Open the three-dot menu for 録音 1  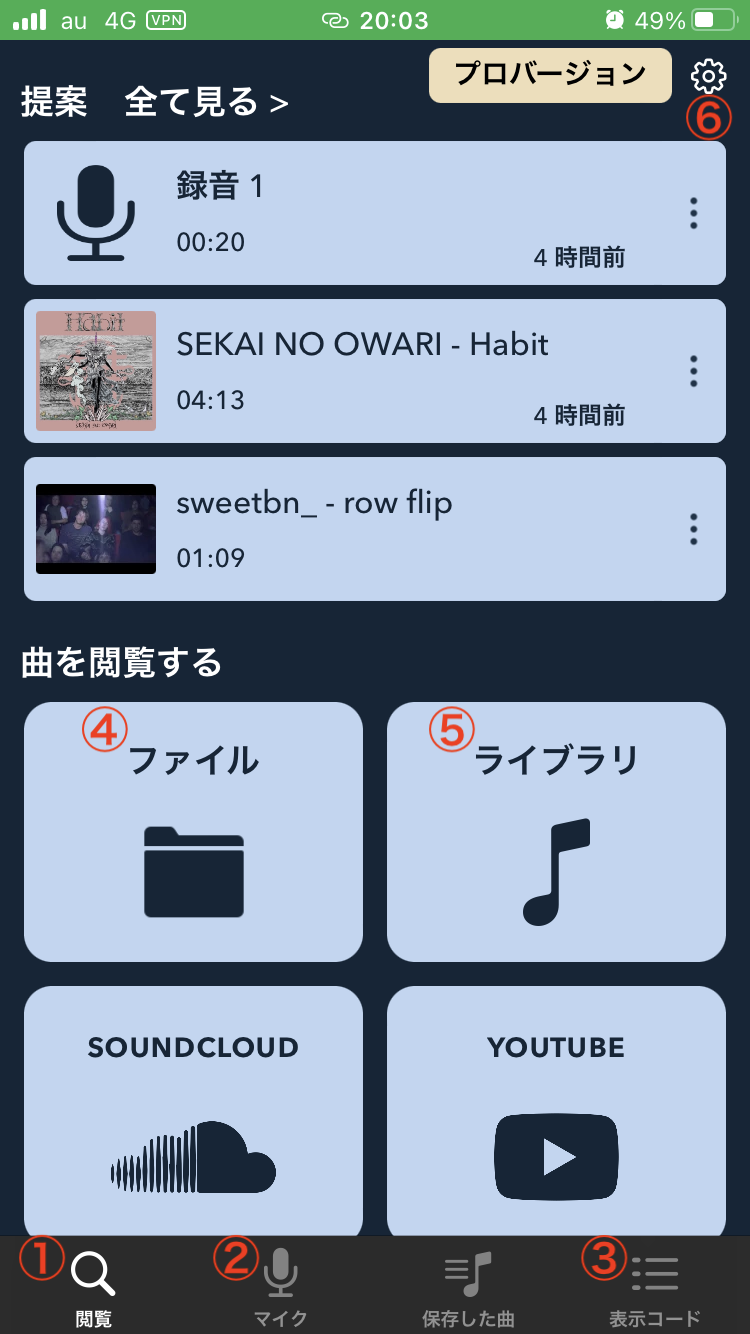click(693, 213)
